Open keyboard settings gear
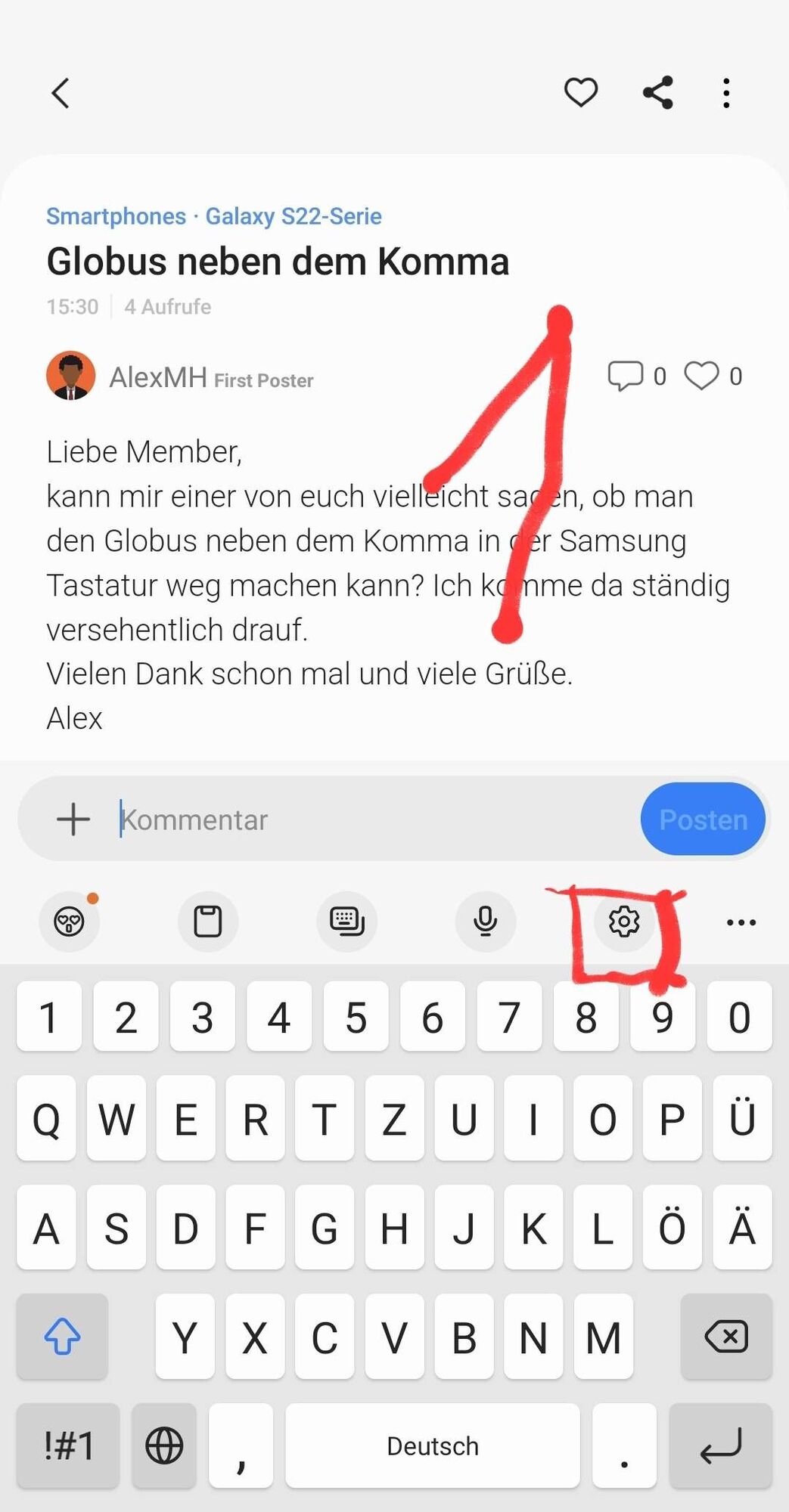 coord(624,922)
